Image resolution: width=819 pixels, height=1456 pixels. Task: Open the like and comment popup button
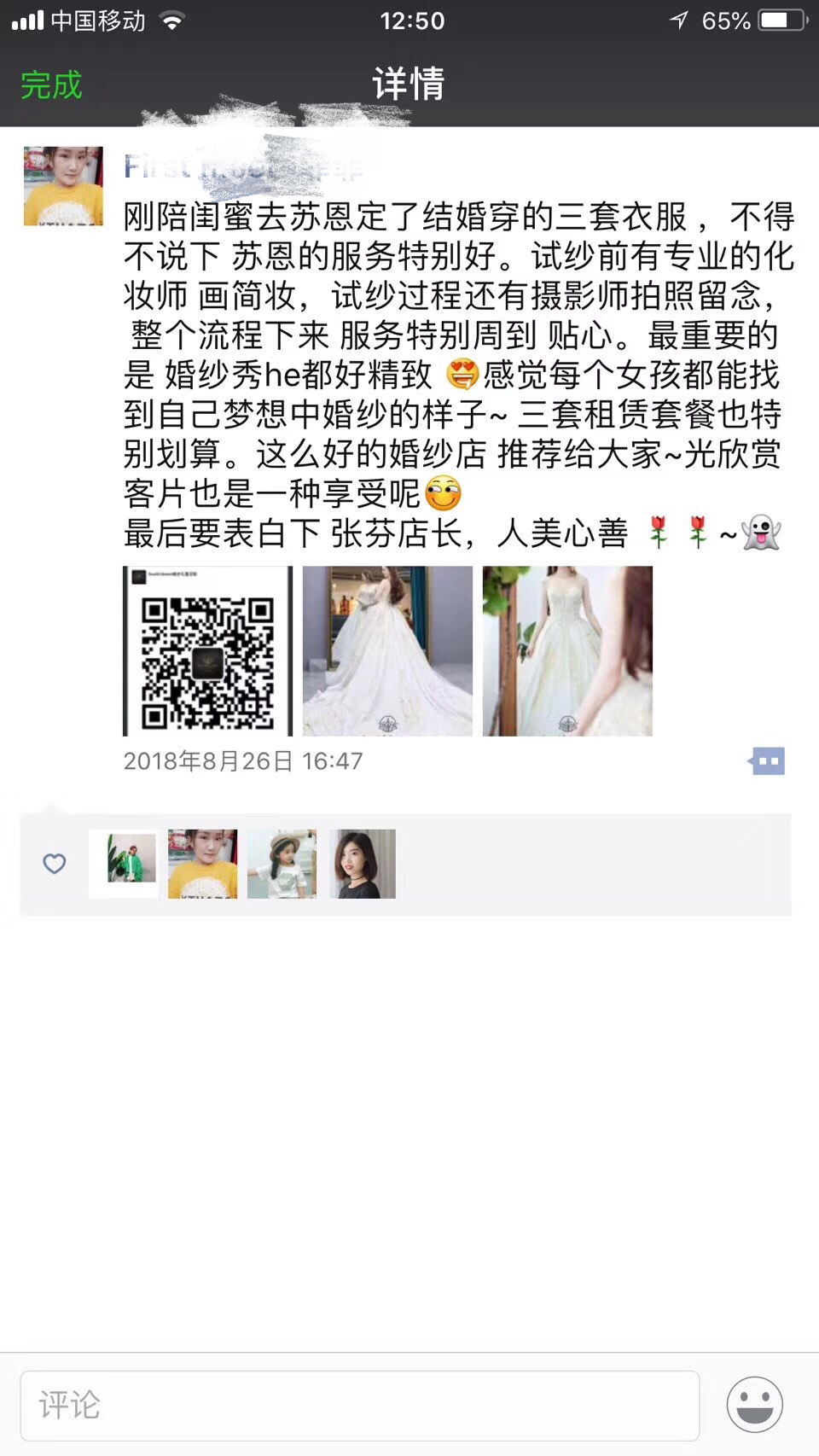point(767,760)
